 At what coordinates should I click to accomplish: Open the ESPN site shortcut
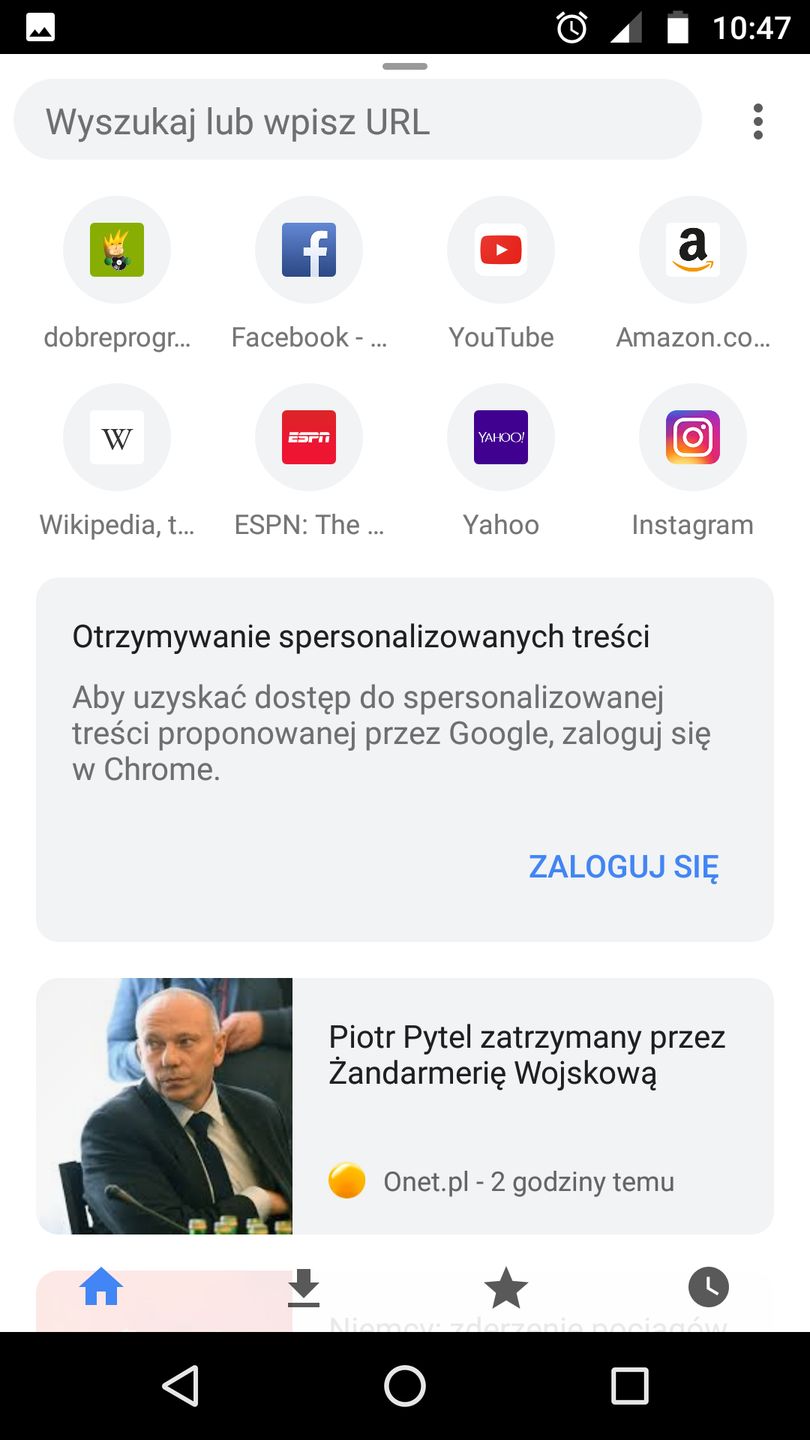[x=309, y=437]
